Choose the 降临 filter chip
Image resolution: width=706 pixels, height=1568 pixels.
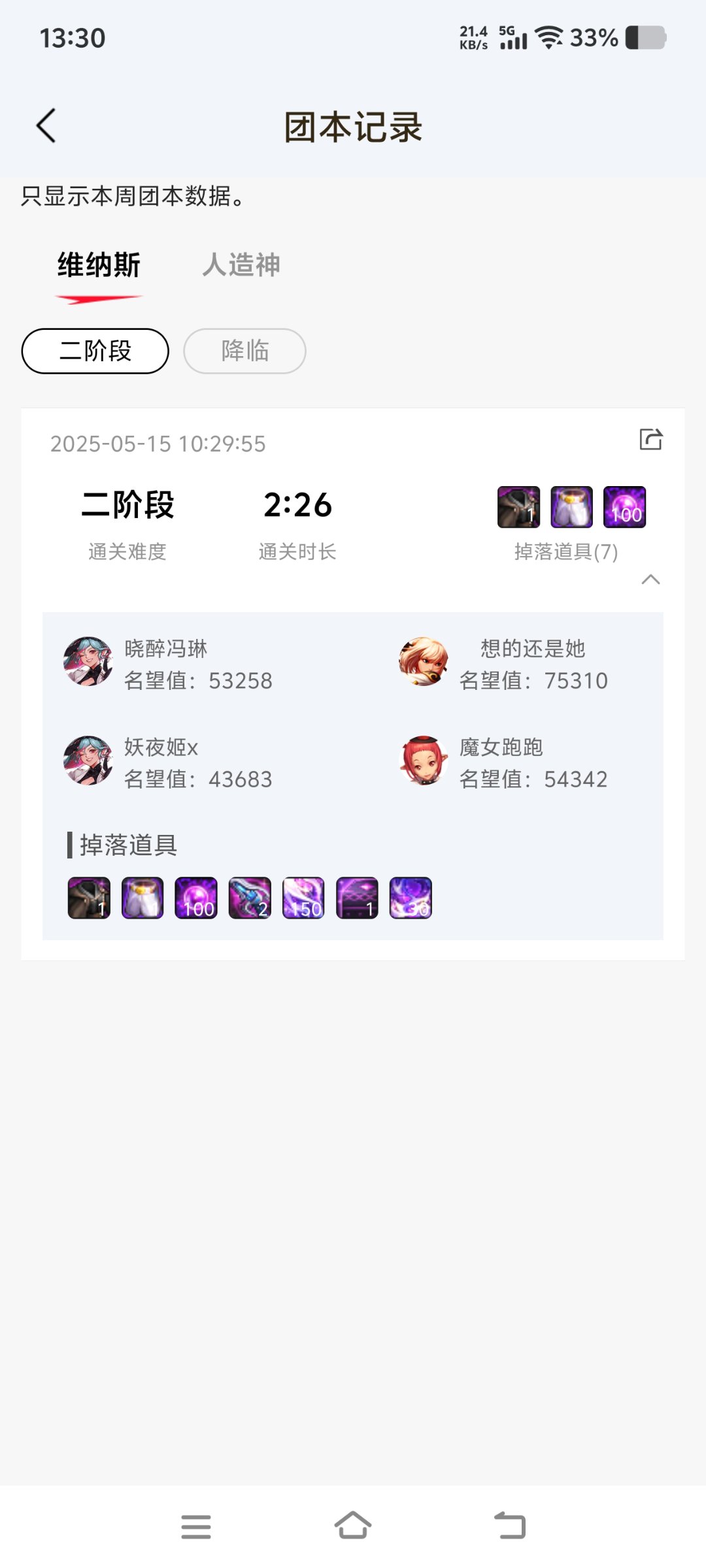point(244,351)
